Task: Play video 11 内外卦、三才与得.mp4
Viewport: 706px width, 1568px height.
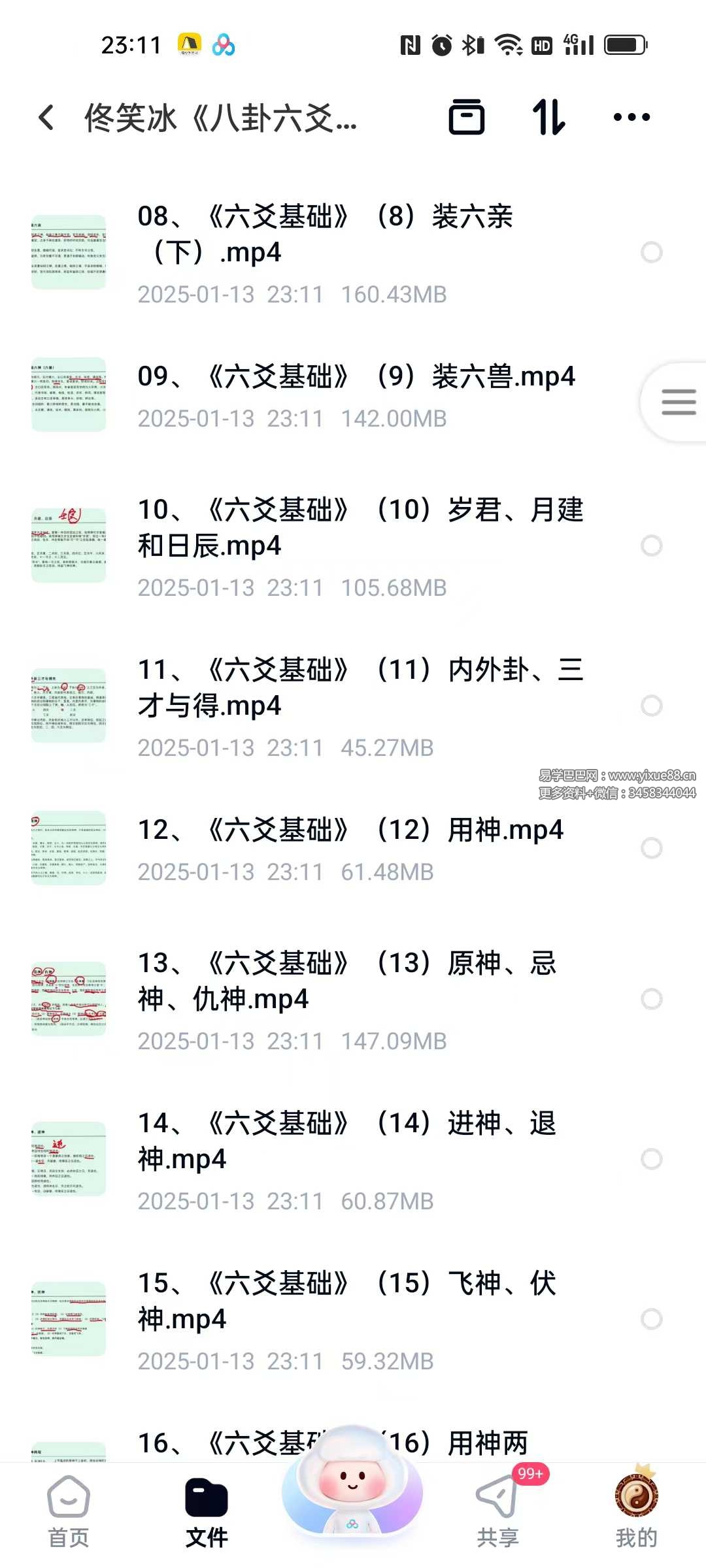Action: 360,705
